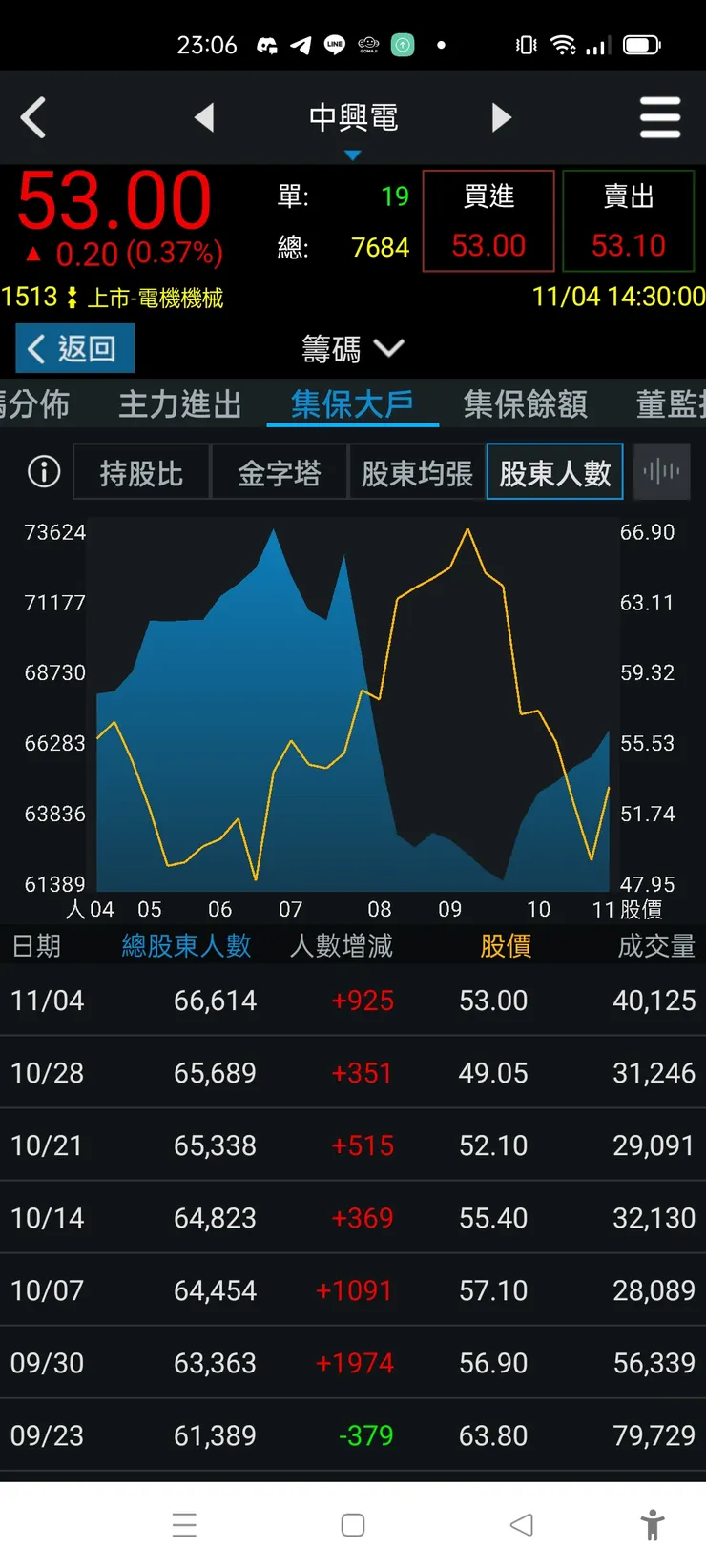Select the 11/04 row in the data table

coord(353,1001)
